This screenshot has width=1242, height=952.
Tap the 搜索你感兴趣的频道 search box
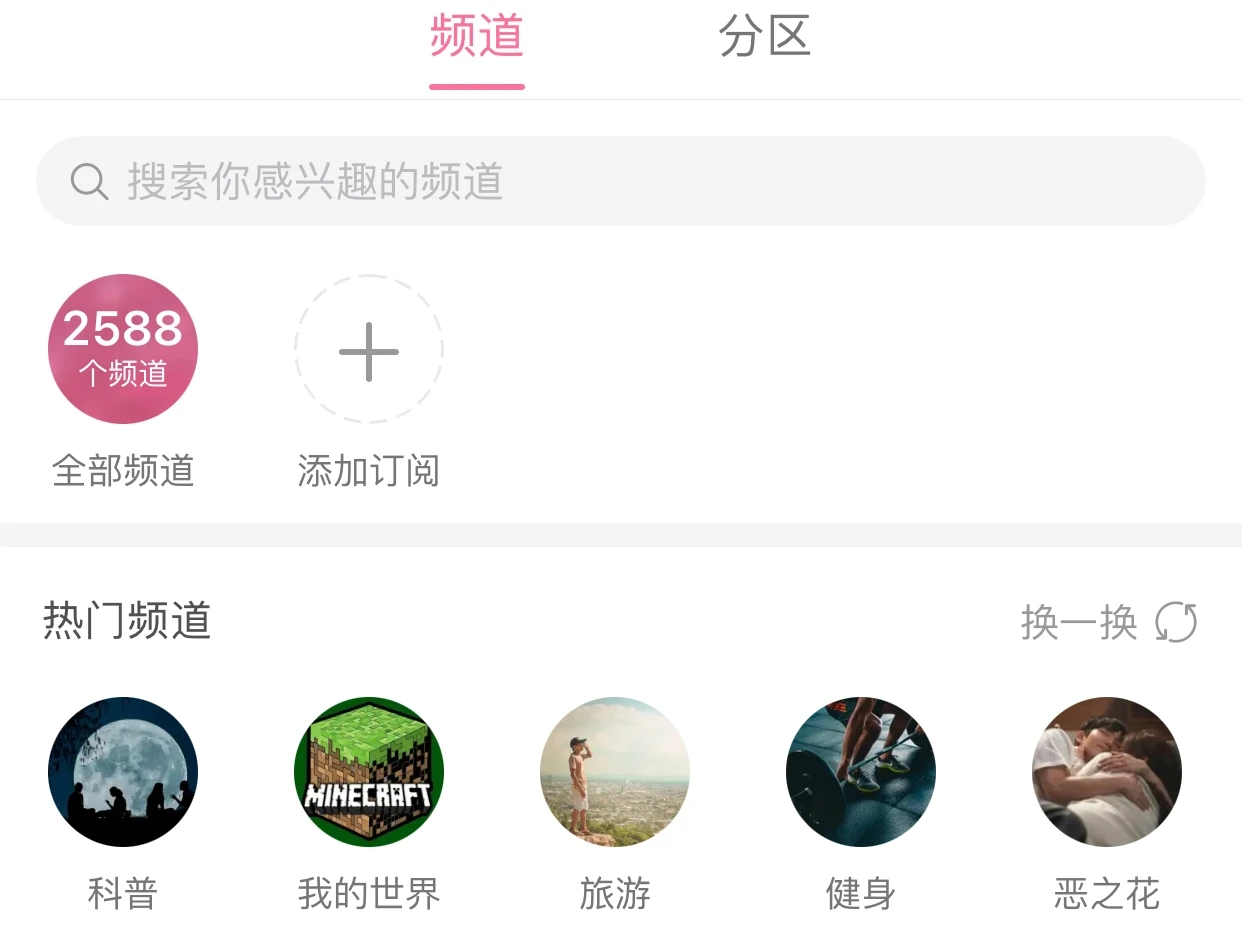pos(620,181)
